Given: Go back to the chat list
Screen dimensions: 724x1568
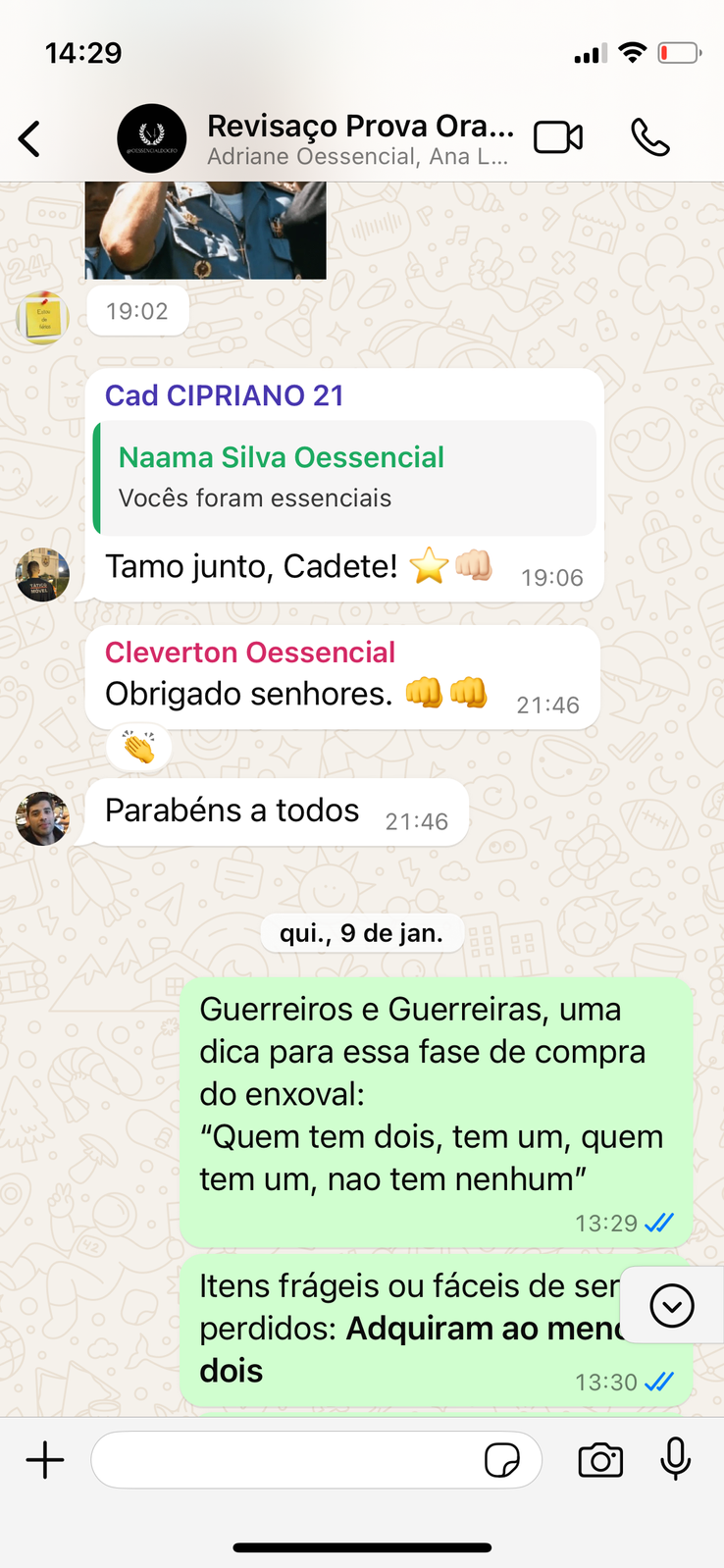Looking at the screenshot, I should point(30,138).
